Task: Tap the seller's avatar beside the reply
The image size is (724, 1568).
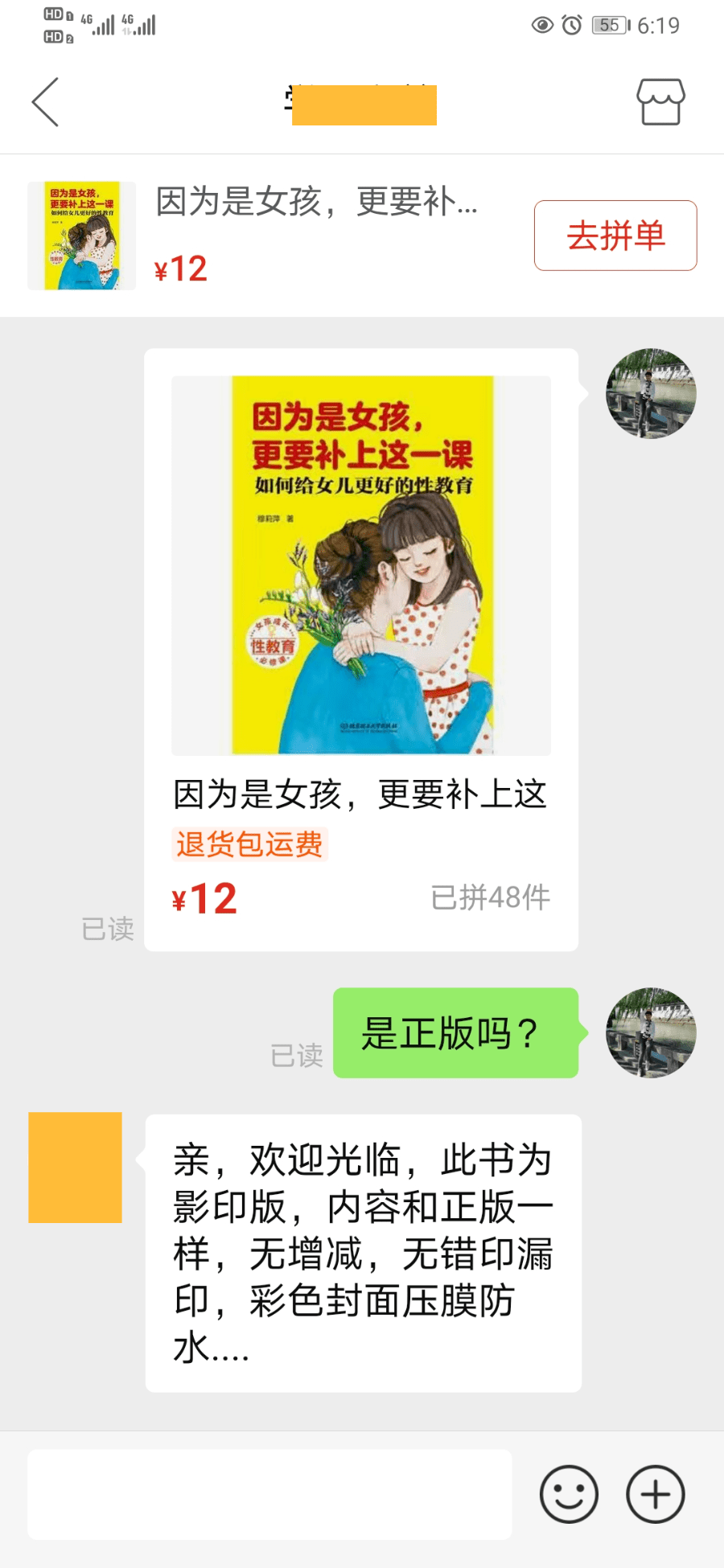Action: coord(75,1168)
